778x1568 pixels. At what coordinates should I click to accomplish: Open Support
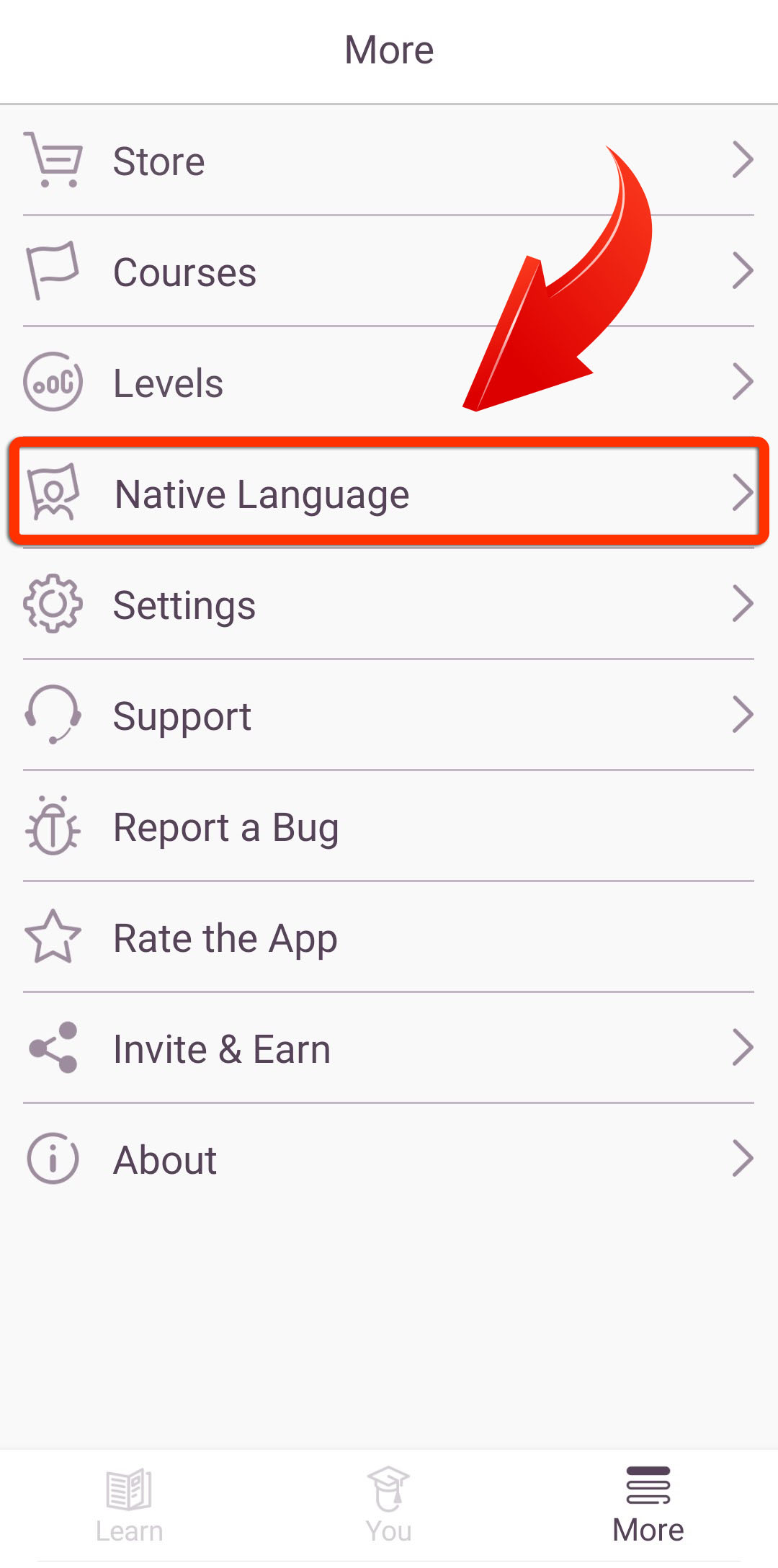(389, 715)
